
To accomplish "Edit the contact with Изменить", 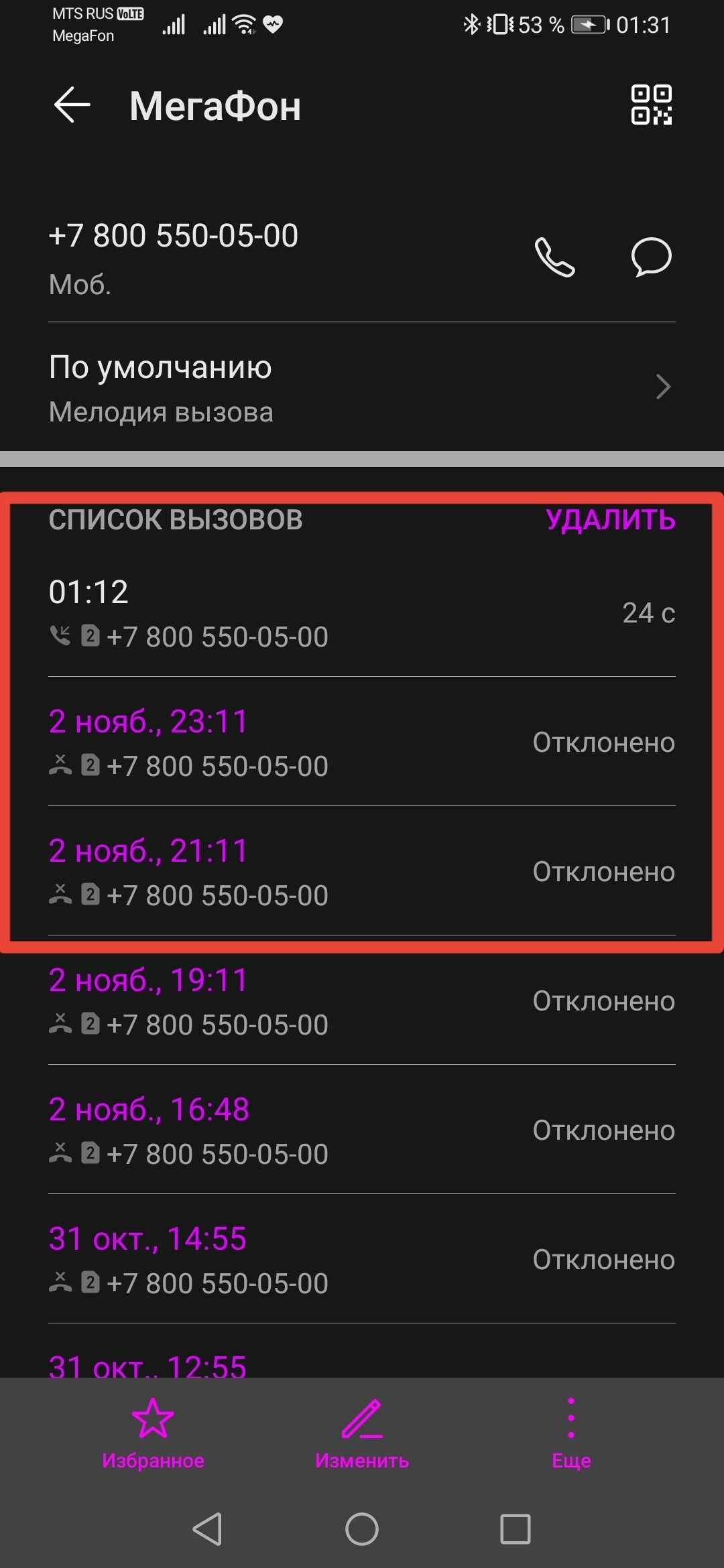I will pyautogui.click(x=362, y=1434).
